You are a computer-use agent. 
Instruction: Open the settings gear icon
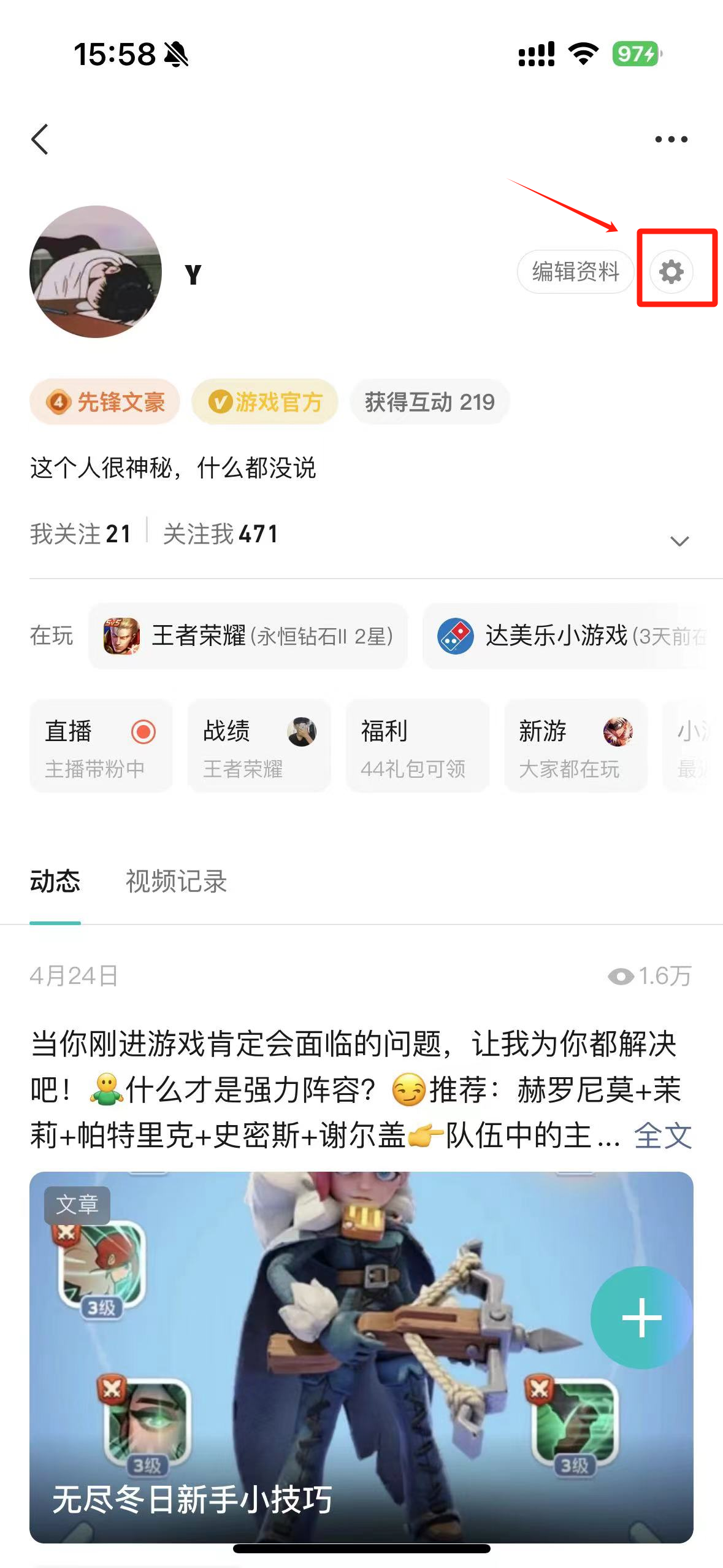point(671,271)
